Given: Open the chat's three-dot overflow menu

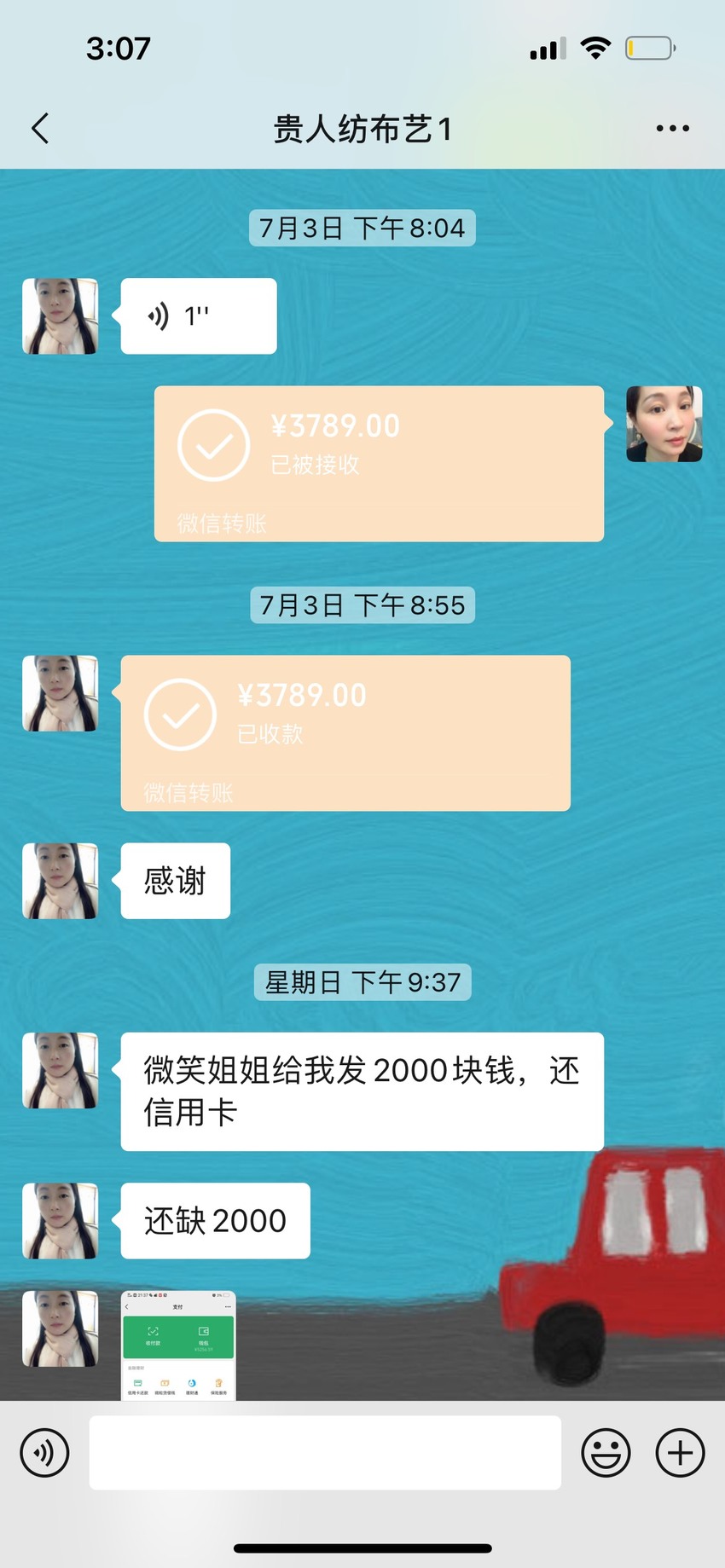Looking at the screenshot, I should click(672, 129).
